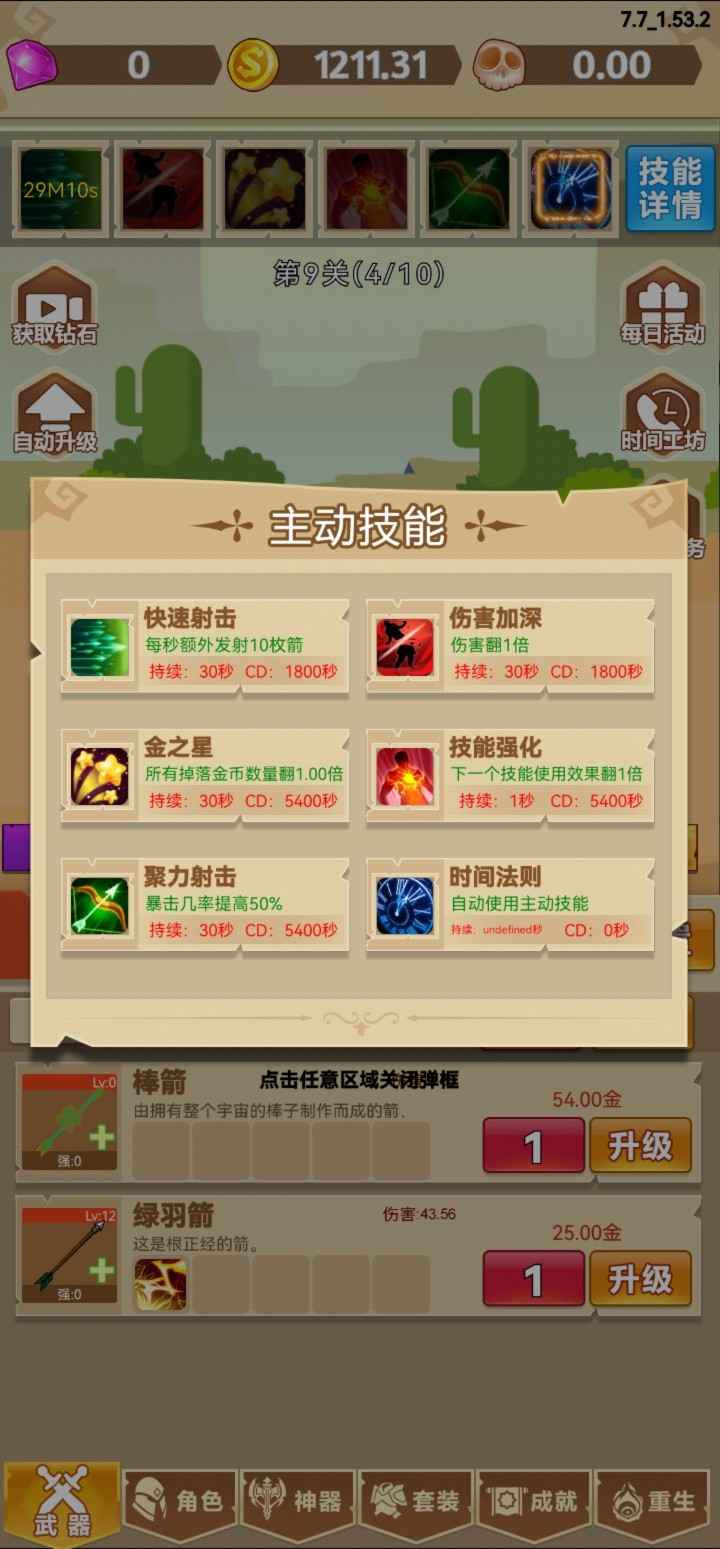Switch to the 重生 rebirth tab

click(x=652, y=1502)
